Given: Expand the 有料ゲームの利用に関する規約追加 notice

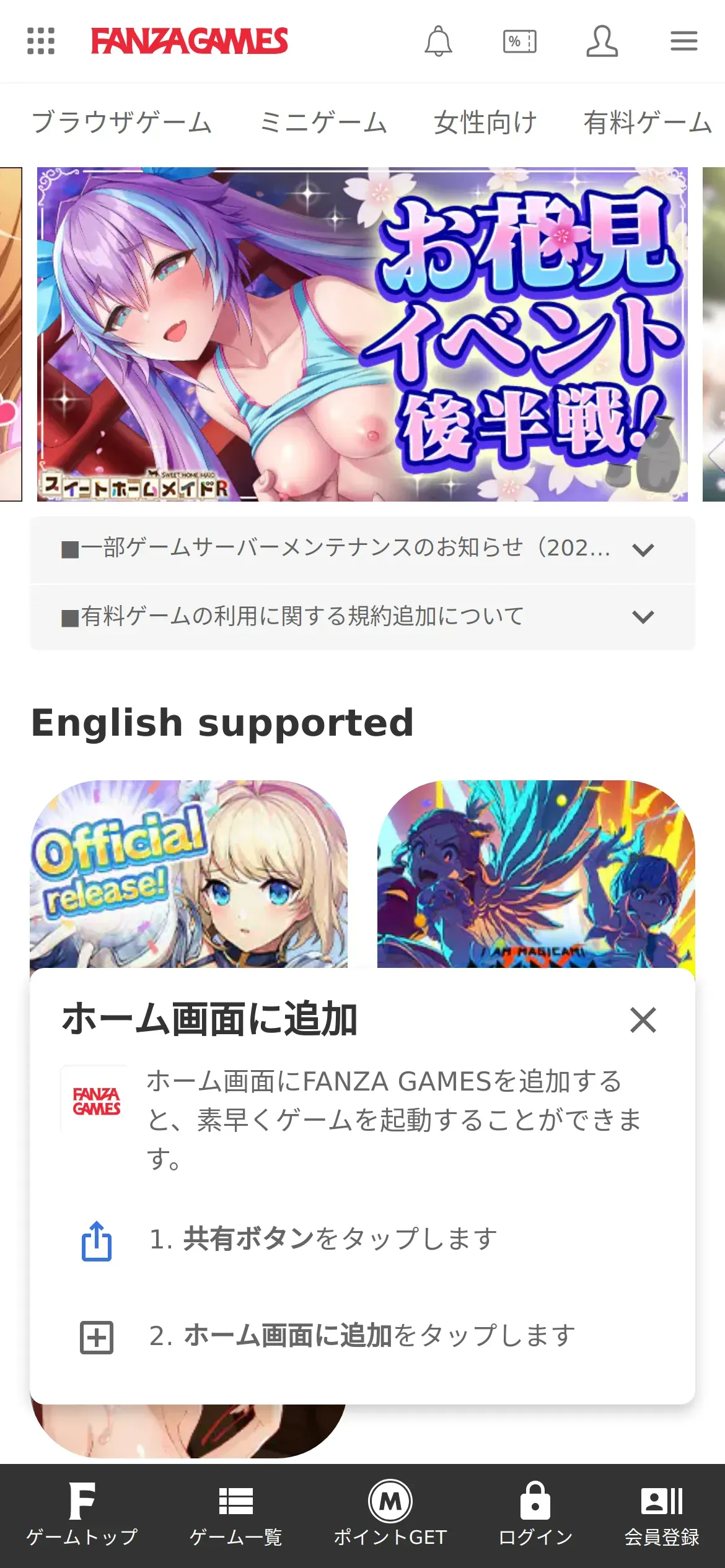Looking at the screenshot, I should point(362,616).
